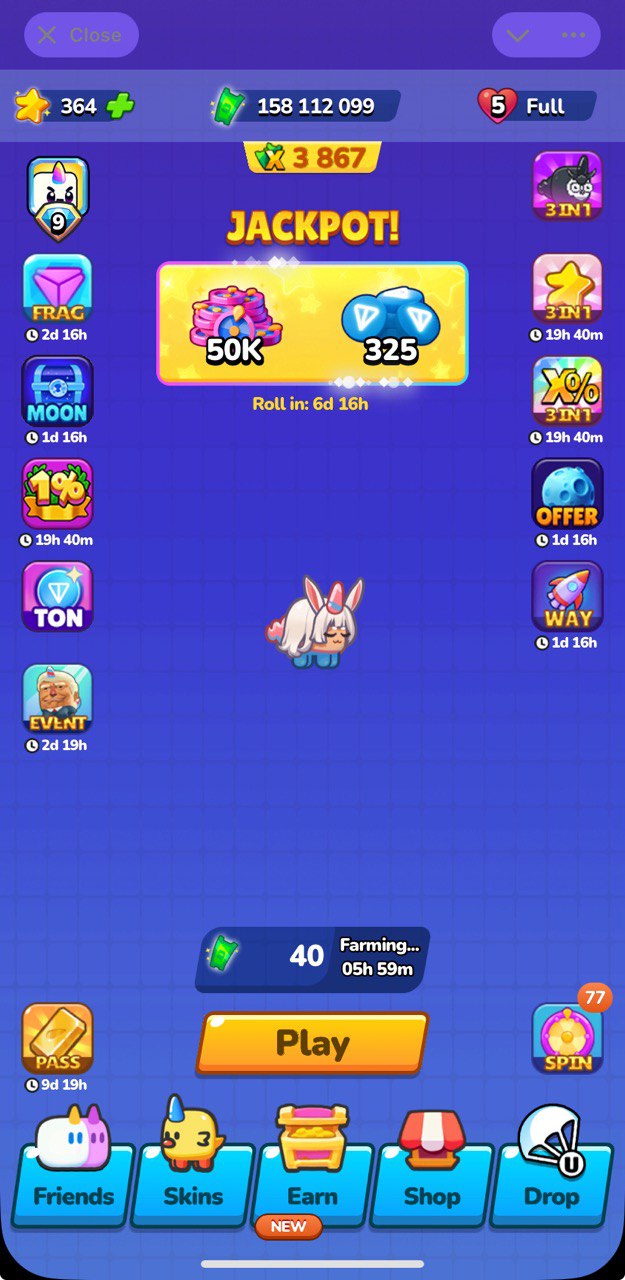Screen dimensions: 625x1280
Task: Open the SPIN wheel
Action: 567,1039
